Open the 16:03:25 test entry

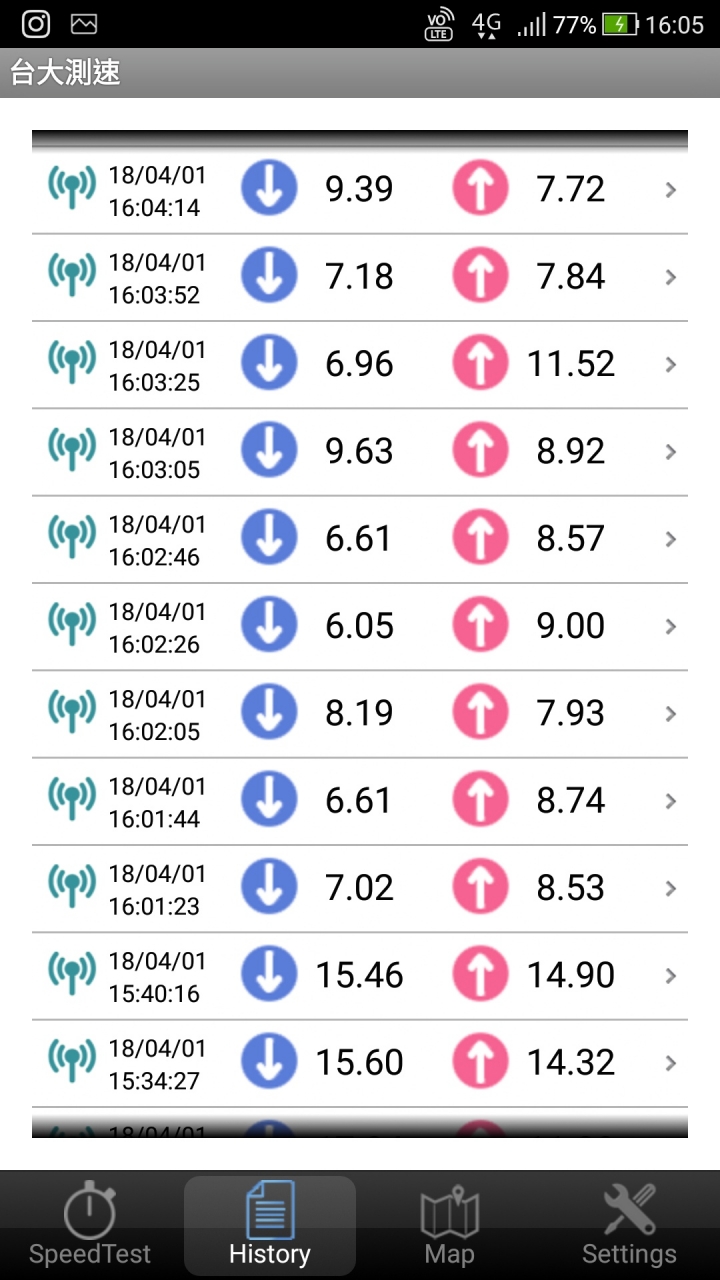(x=360, y=365)
